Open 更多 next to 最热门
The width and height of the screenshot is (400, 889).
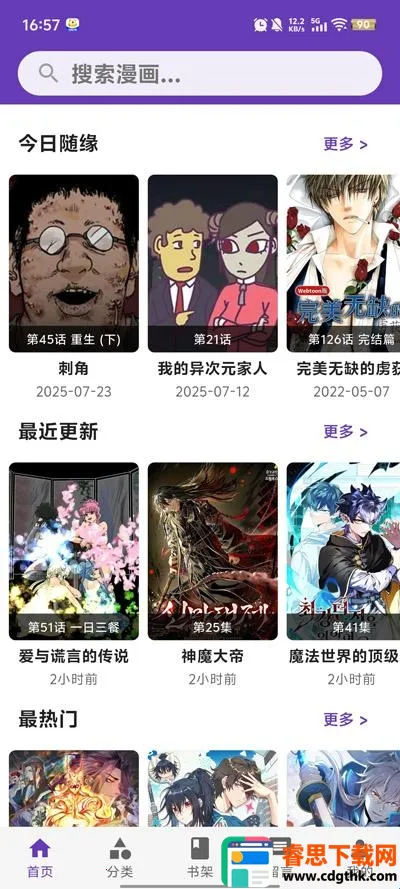[345, 719]
